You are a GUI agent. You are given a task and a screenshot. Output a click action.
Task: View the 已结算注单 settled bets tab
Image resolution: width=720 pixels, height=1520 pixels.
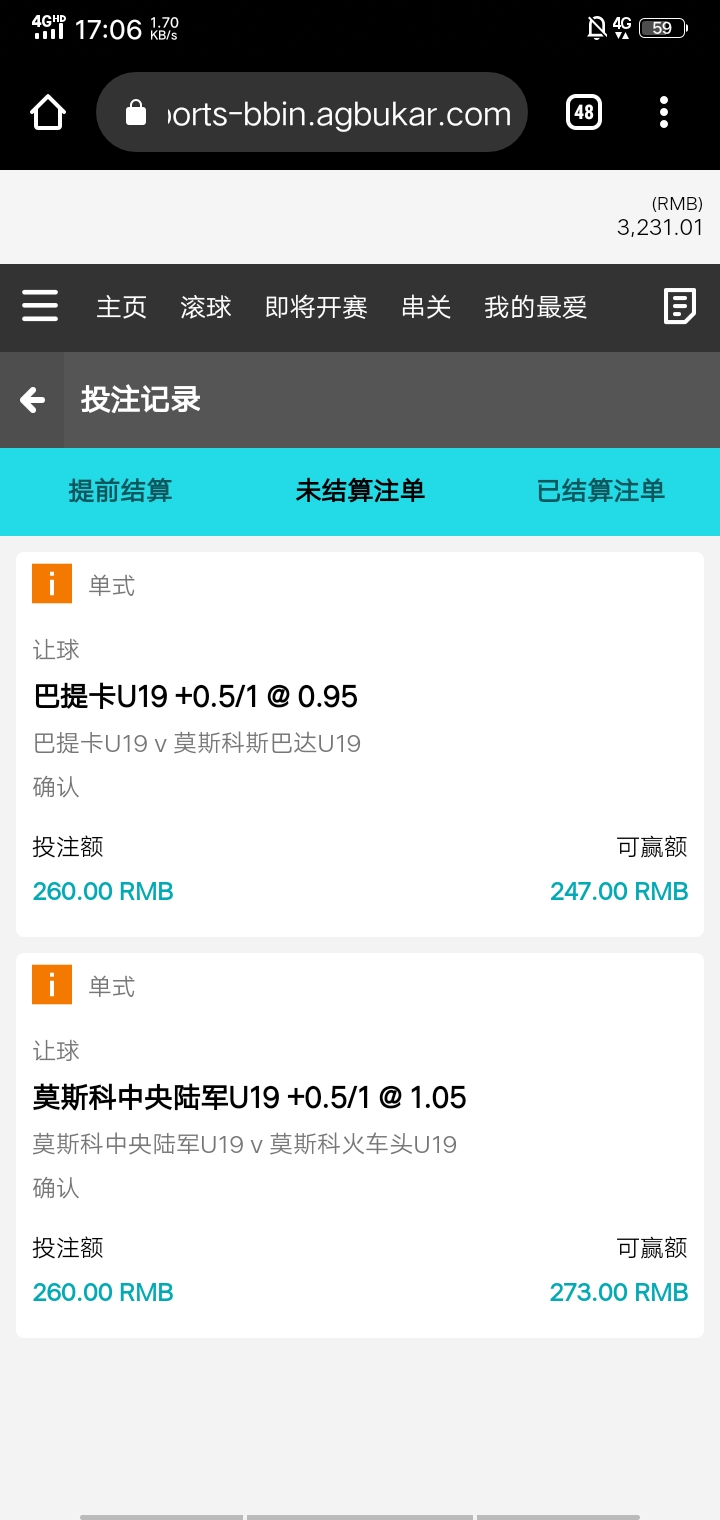click(x=601, y=491)
